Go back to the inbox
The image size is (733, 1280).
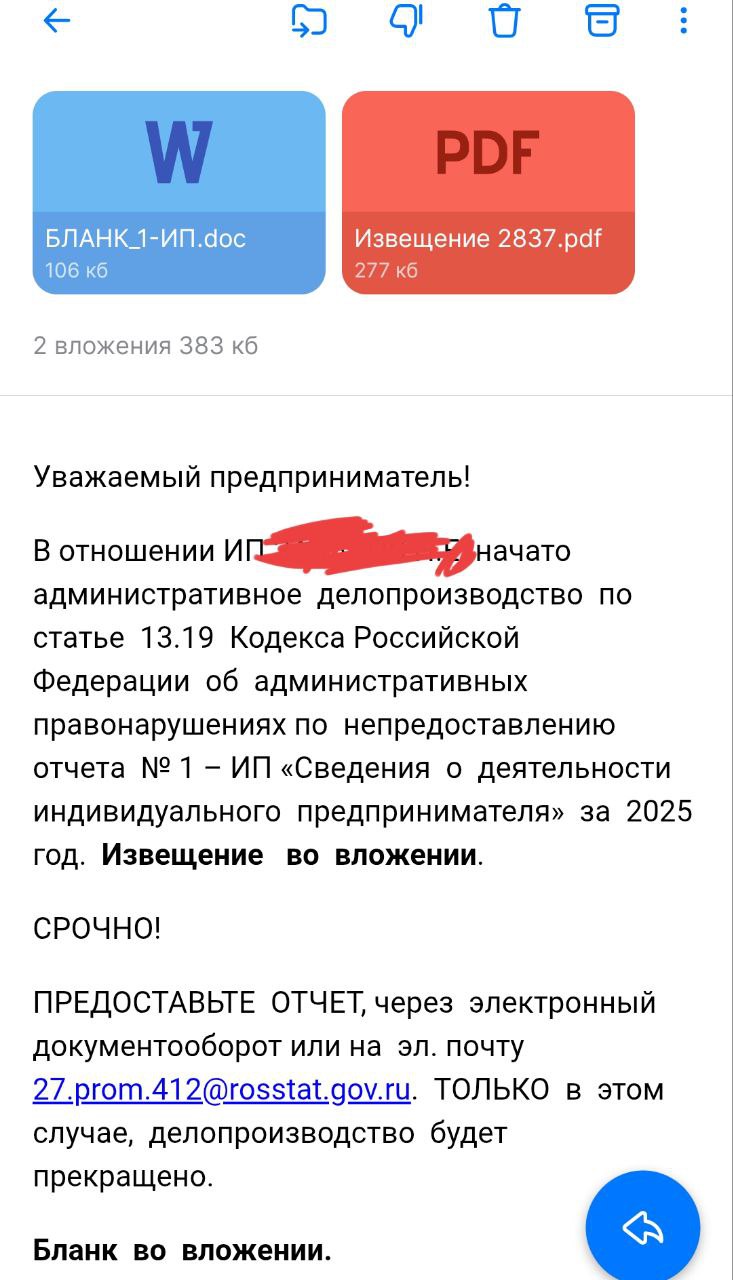(x=57, y=21)
